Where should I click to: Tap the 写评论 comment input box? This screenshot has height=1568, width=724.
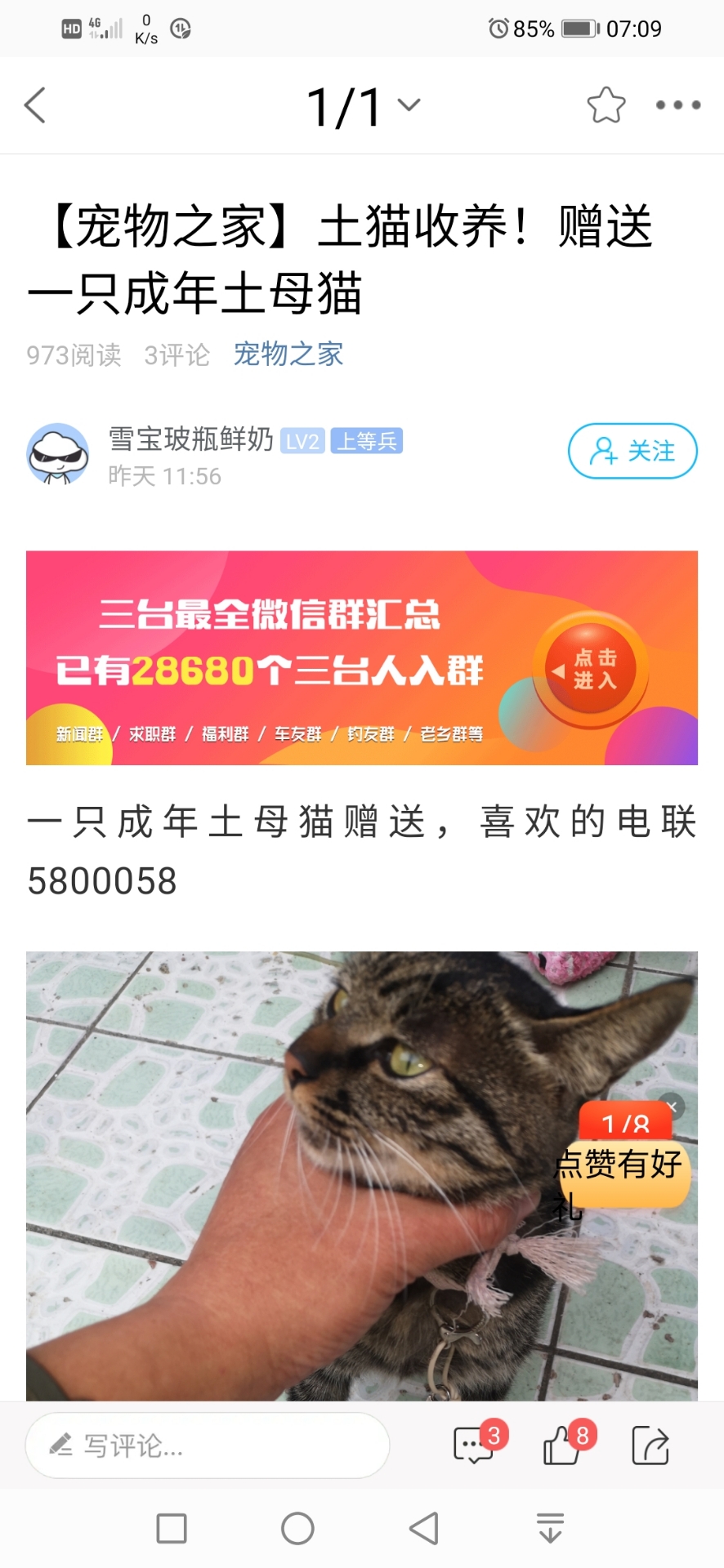pyautogui.click(x=208, y=1445)
